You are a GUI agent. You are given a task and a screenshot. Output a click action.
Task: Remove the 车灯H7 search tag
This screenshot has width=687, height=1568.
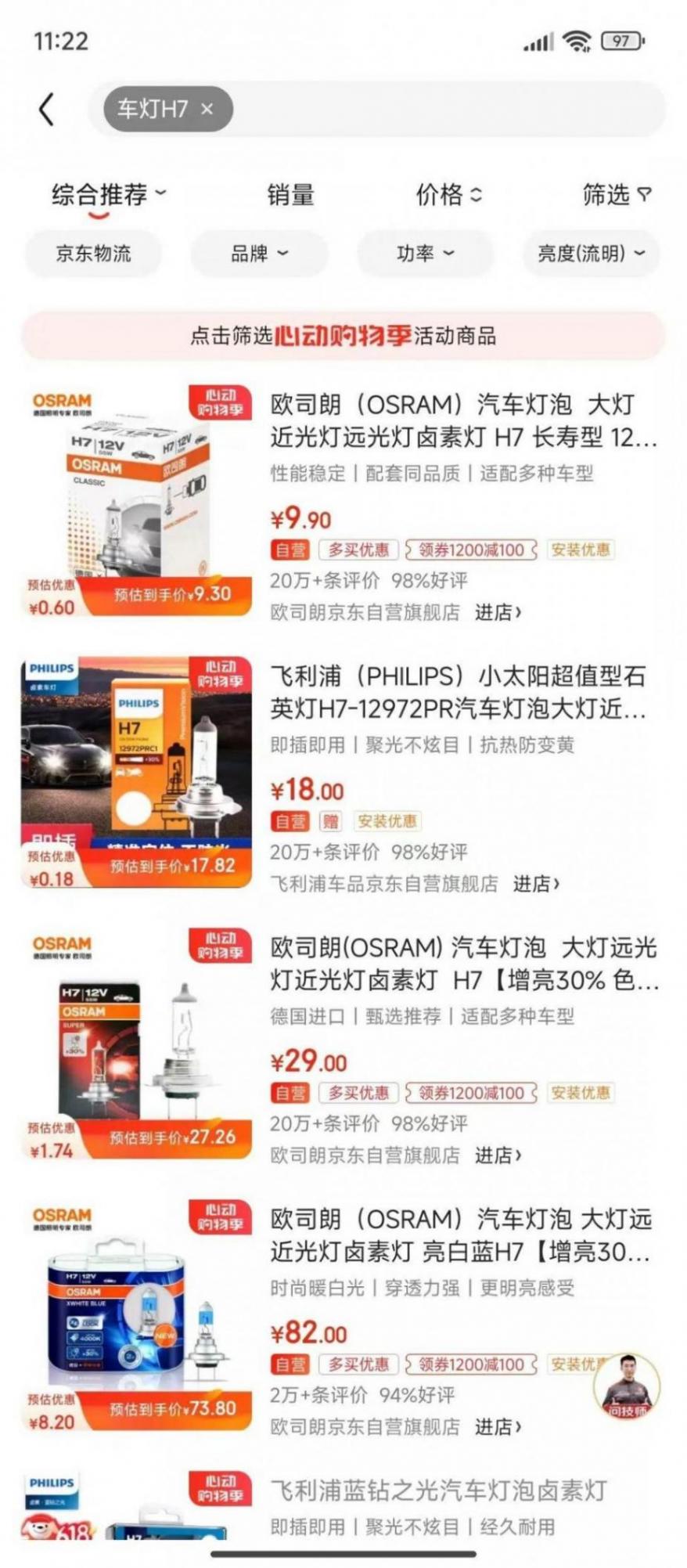[207, 109]
